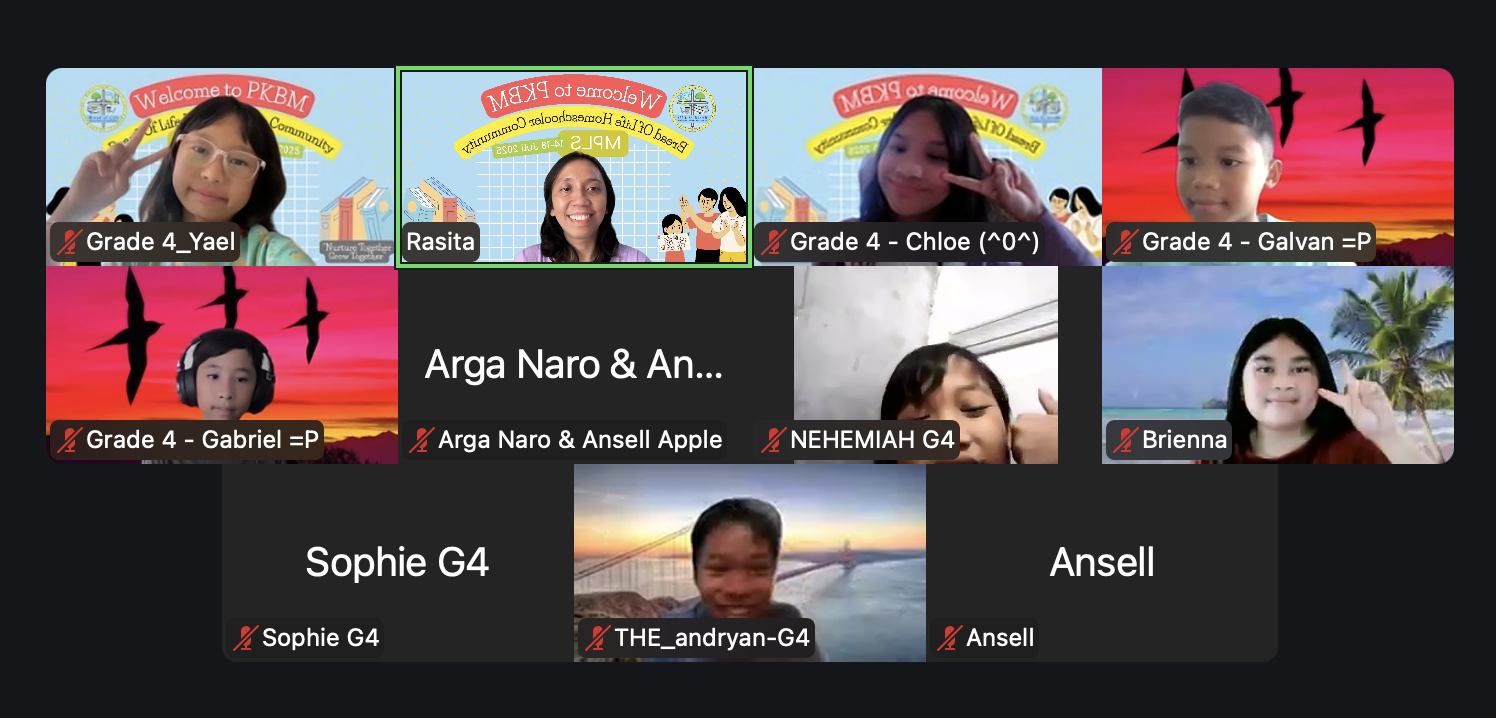Select Arga Naro & Ansell Apple tile
This screenshot has height=718, width=1496.
(x=574, y=364)
